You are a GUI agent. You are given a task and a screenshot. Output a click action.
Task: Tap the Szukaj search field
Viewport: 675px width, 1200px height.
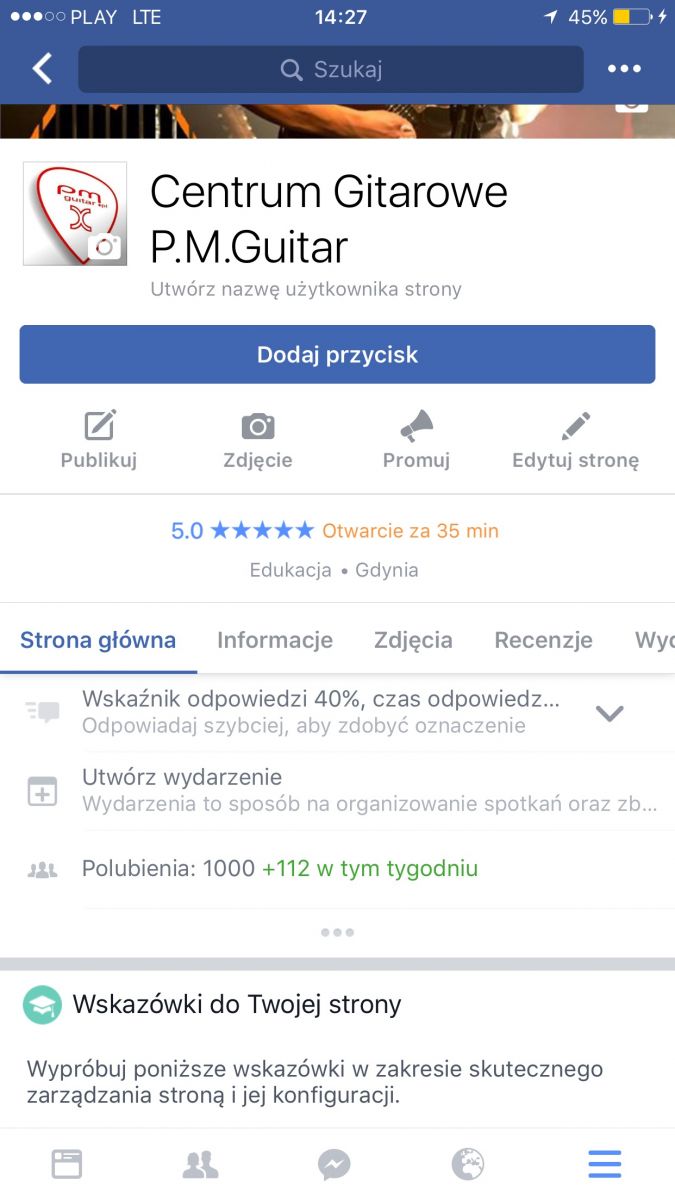[331, 69]
